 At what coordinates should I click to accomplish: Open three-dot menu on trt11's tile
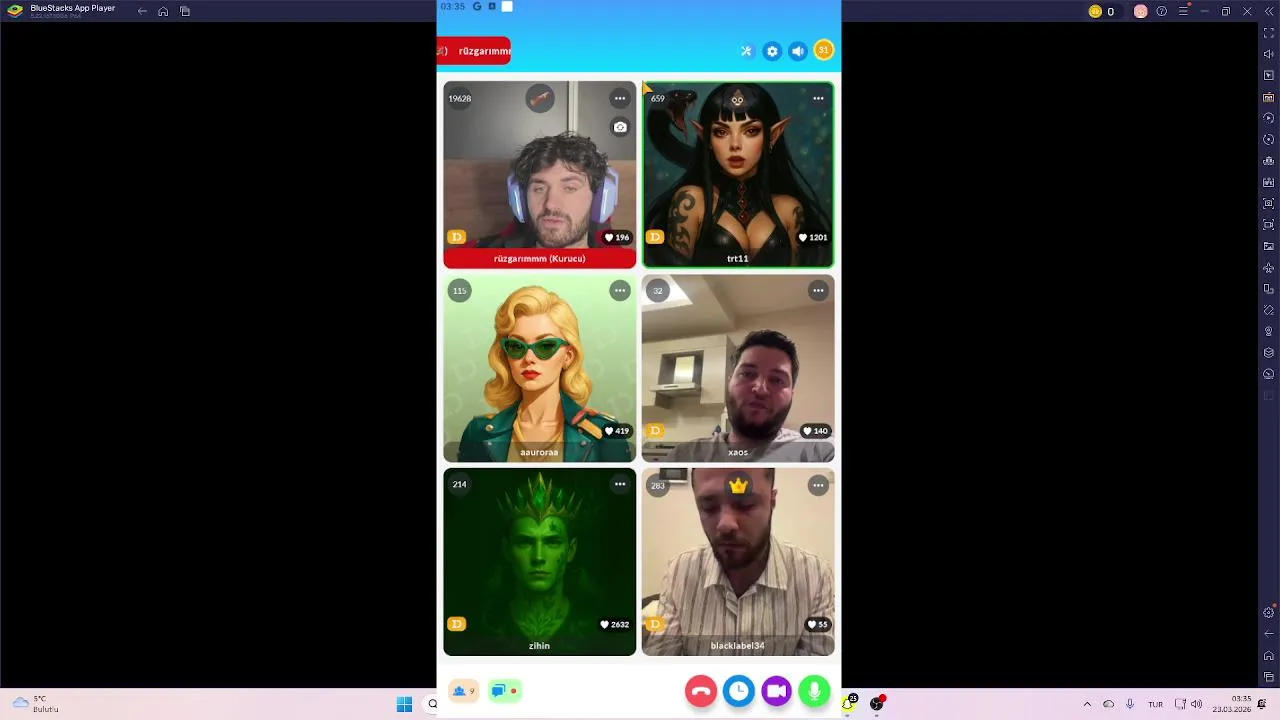(x=818, y=98)
